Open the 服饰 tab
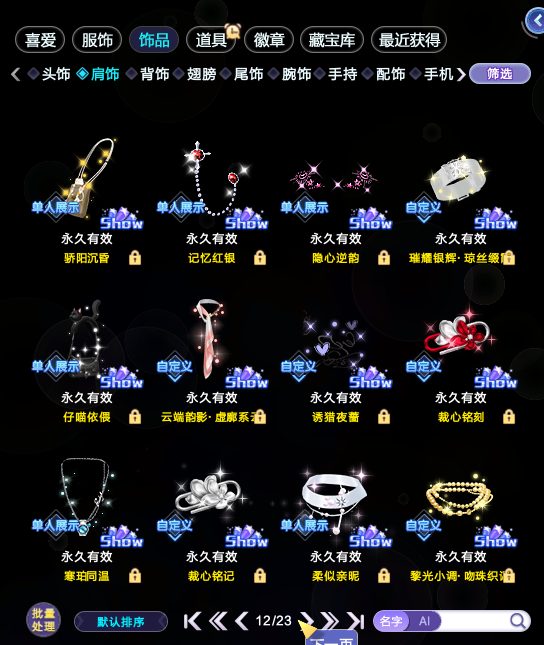544x645 pixels. pyautogui.click(x=97, y=40)
